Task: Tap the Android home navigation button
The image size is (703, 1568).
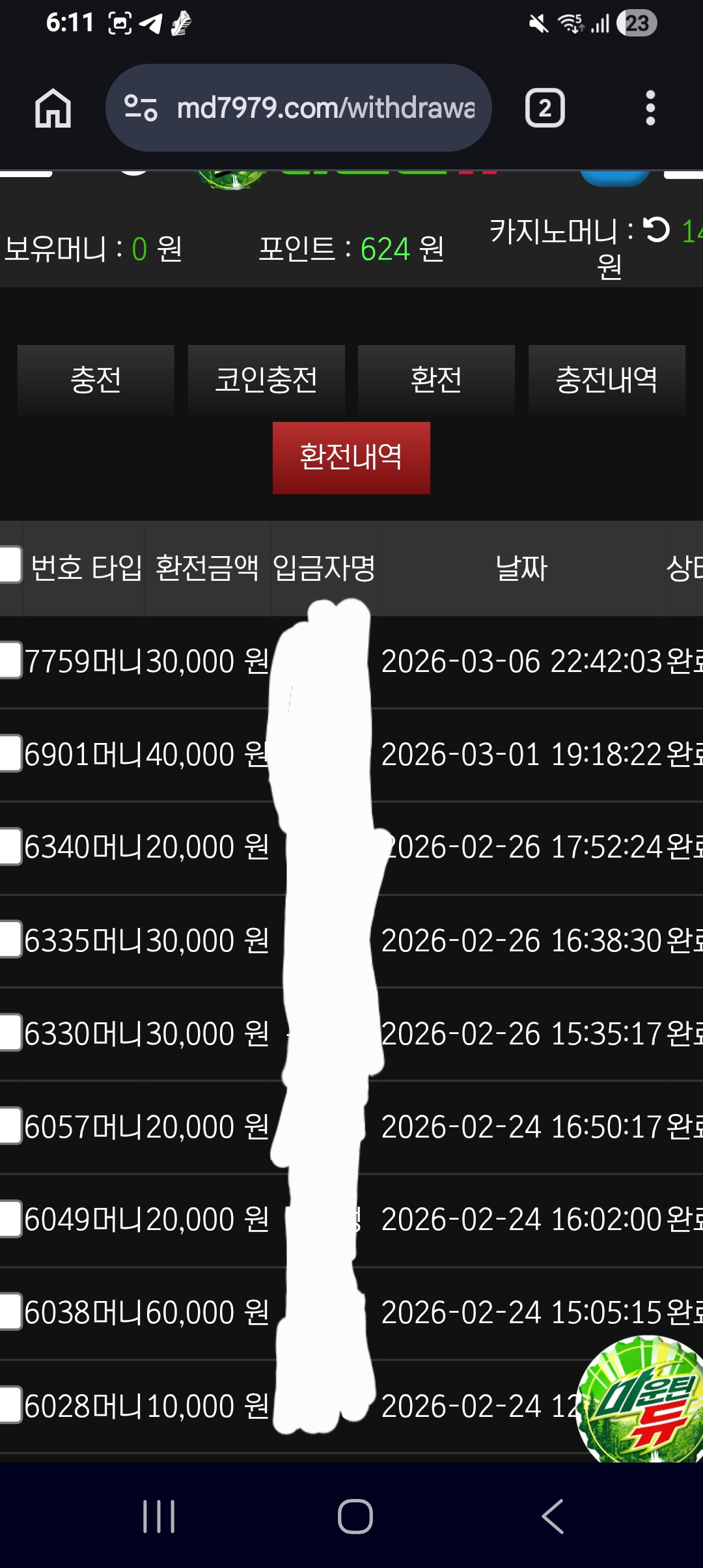Action: pos(351,1515)
